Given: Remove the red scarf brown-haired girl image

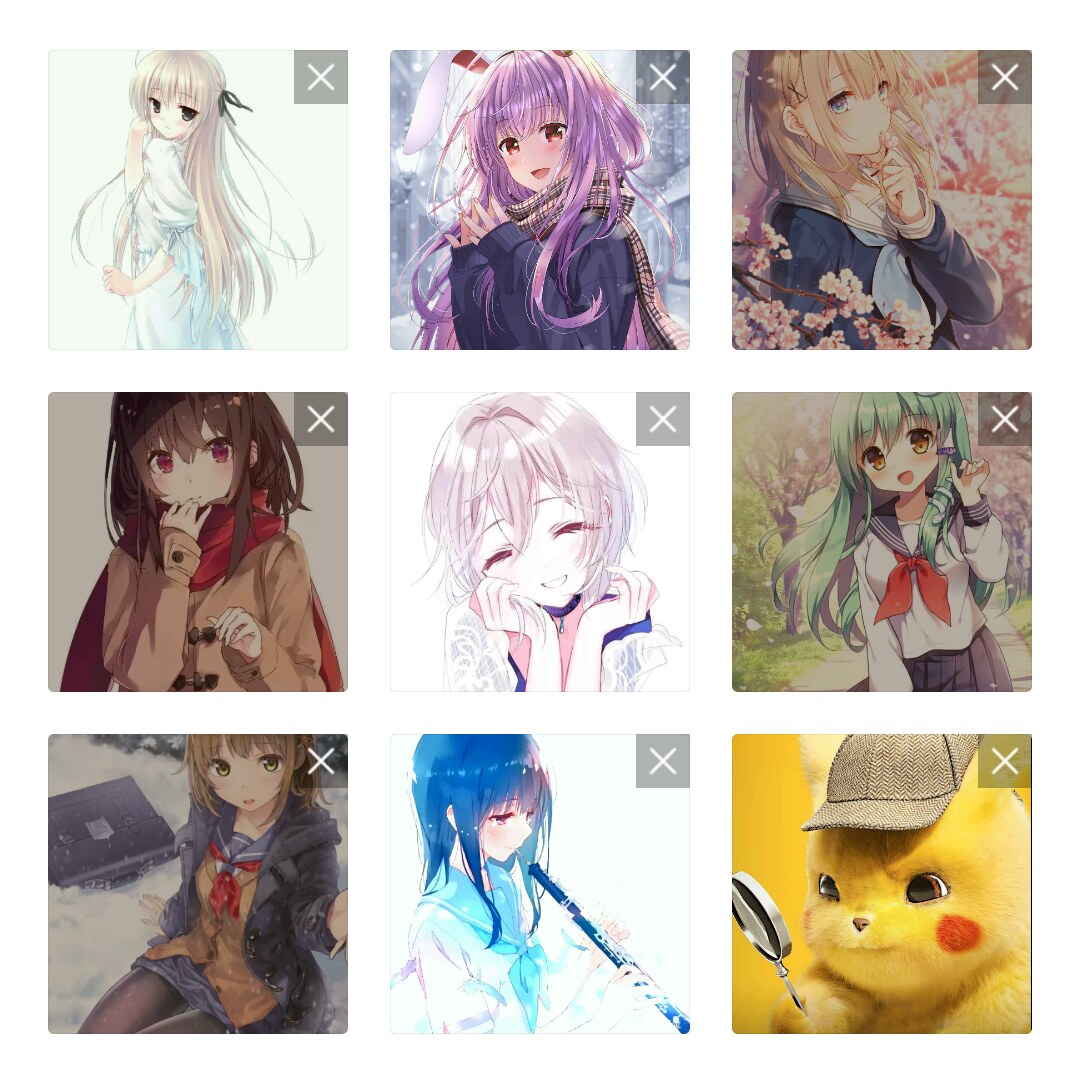Looking at the screenshot, I should [x=320, y=419].
